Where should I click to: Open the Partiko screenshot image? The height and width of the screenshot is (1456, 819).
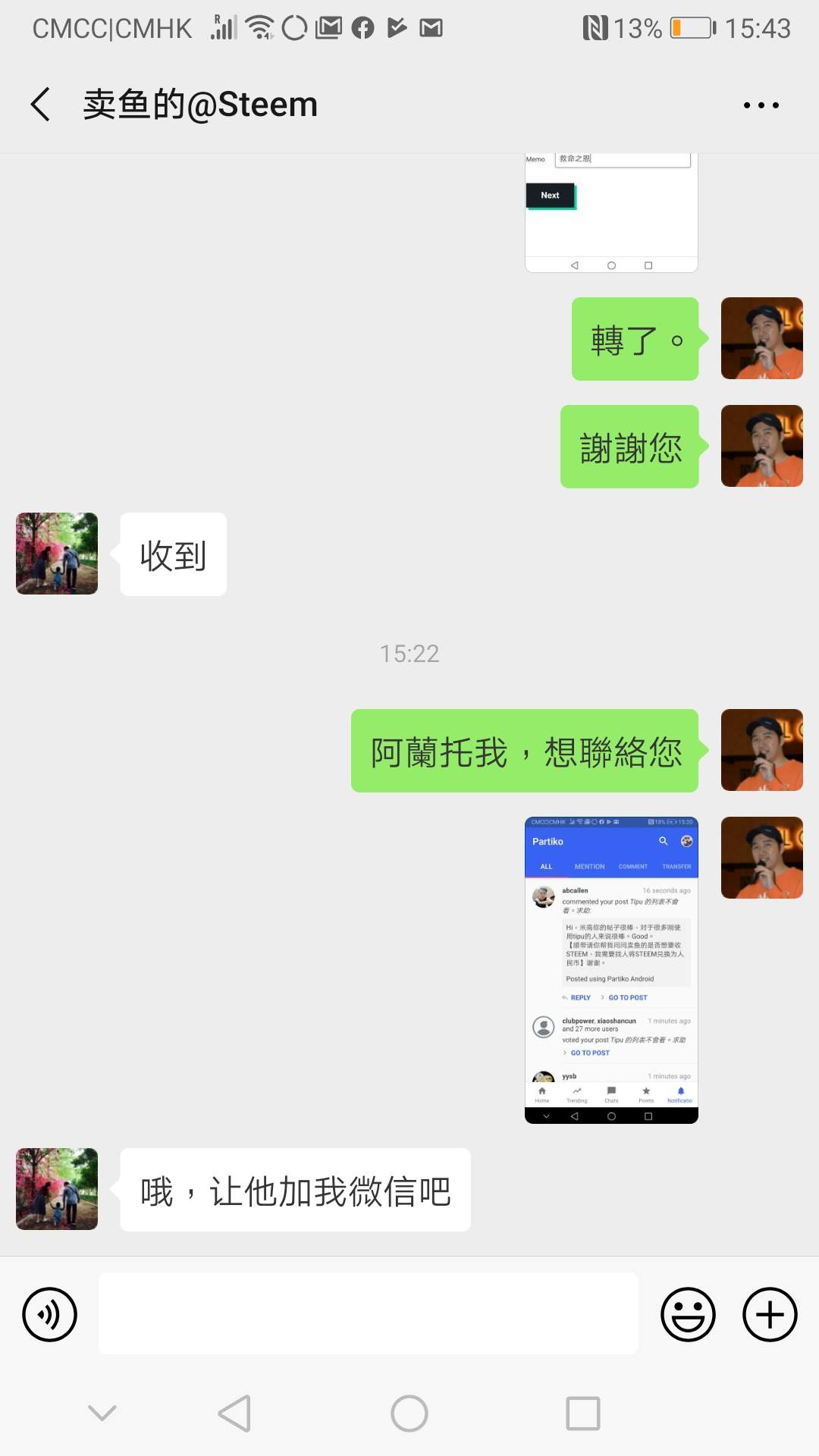(x=611, y=969)
